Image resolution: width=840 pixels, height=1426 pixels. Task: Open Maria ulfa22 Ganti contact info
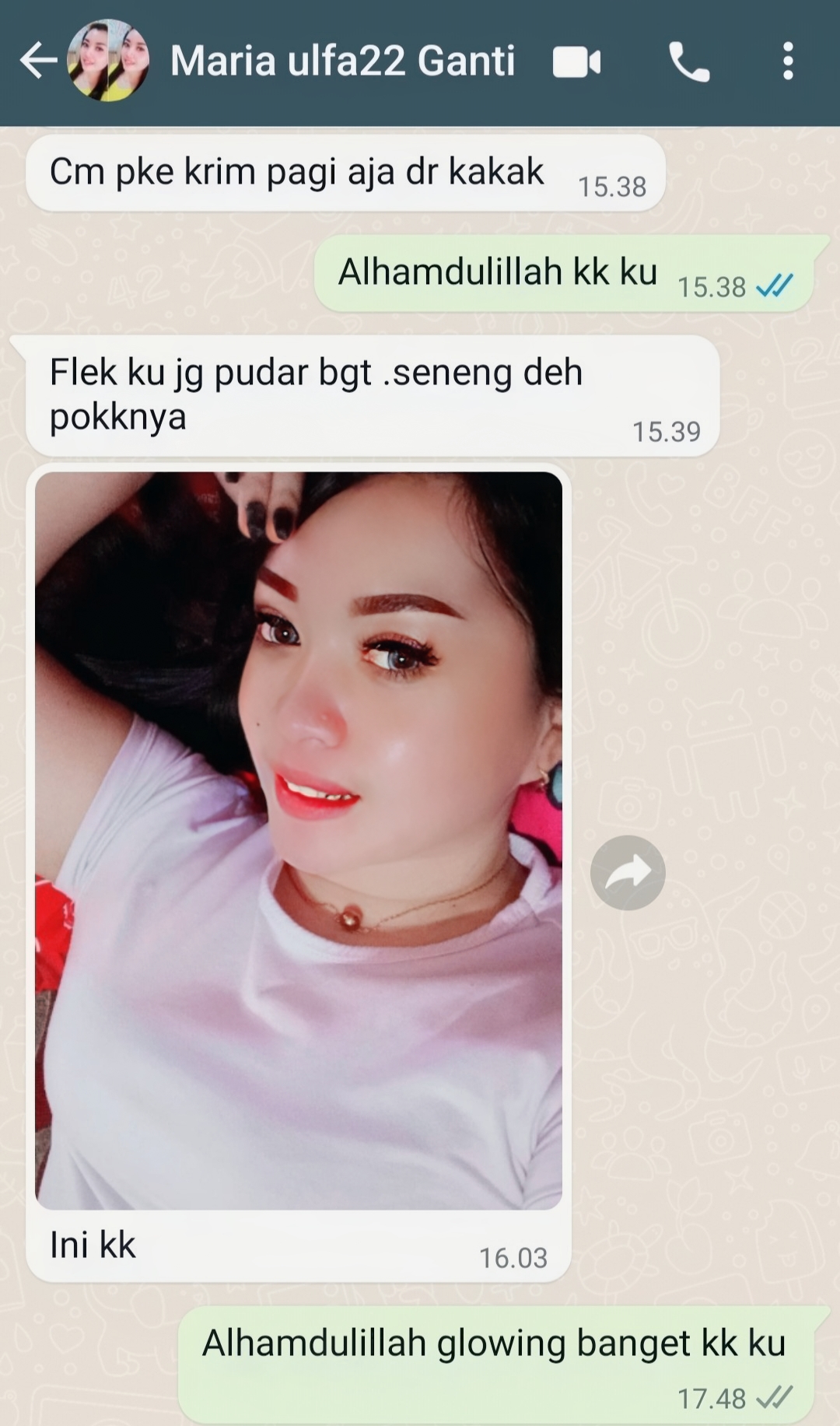click(x=342, y=61)
